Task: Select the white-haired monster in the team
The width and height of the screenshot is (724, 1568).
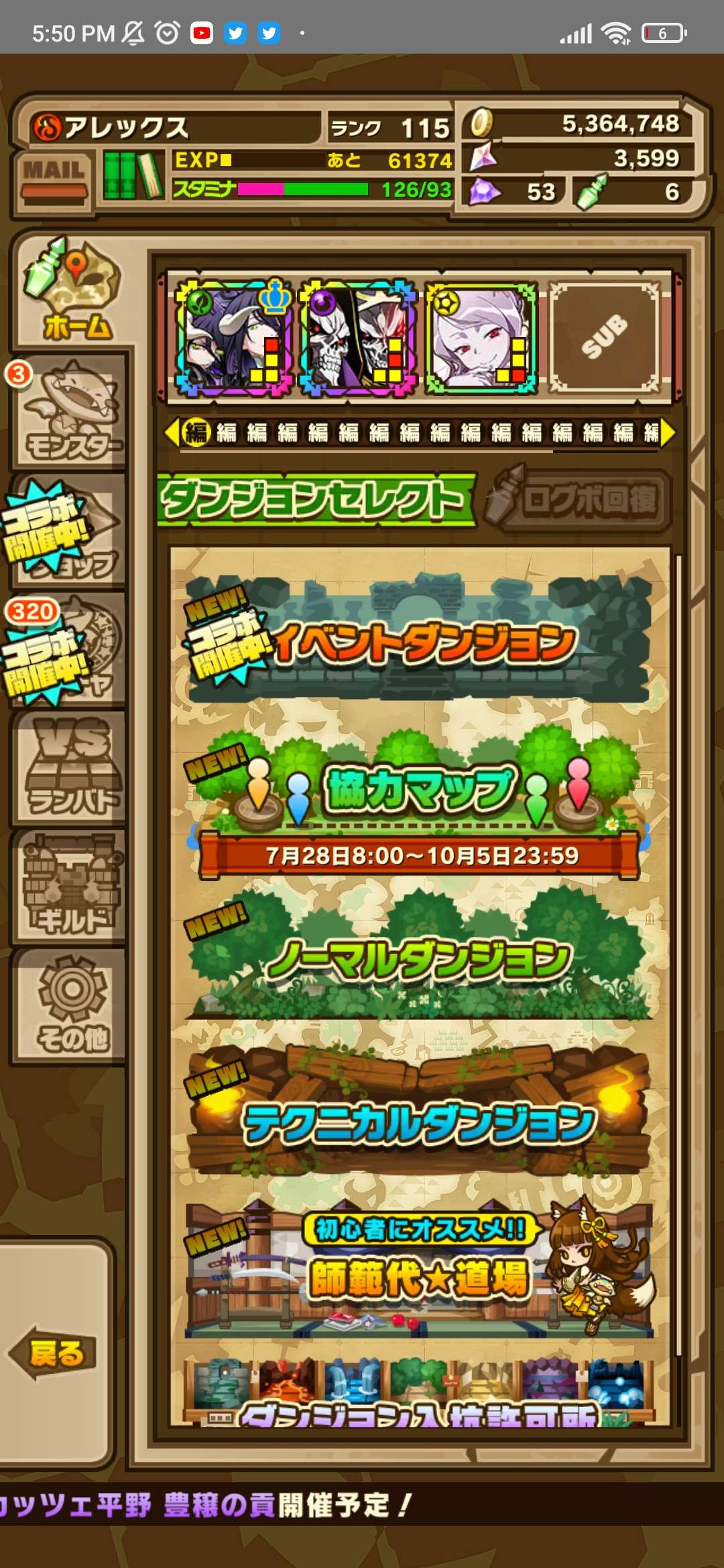Action: coord(481,337)
